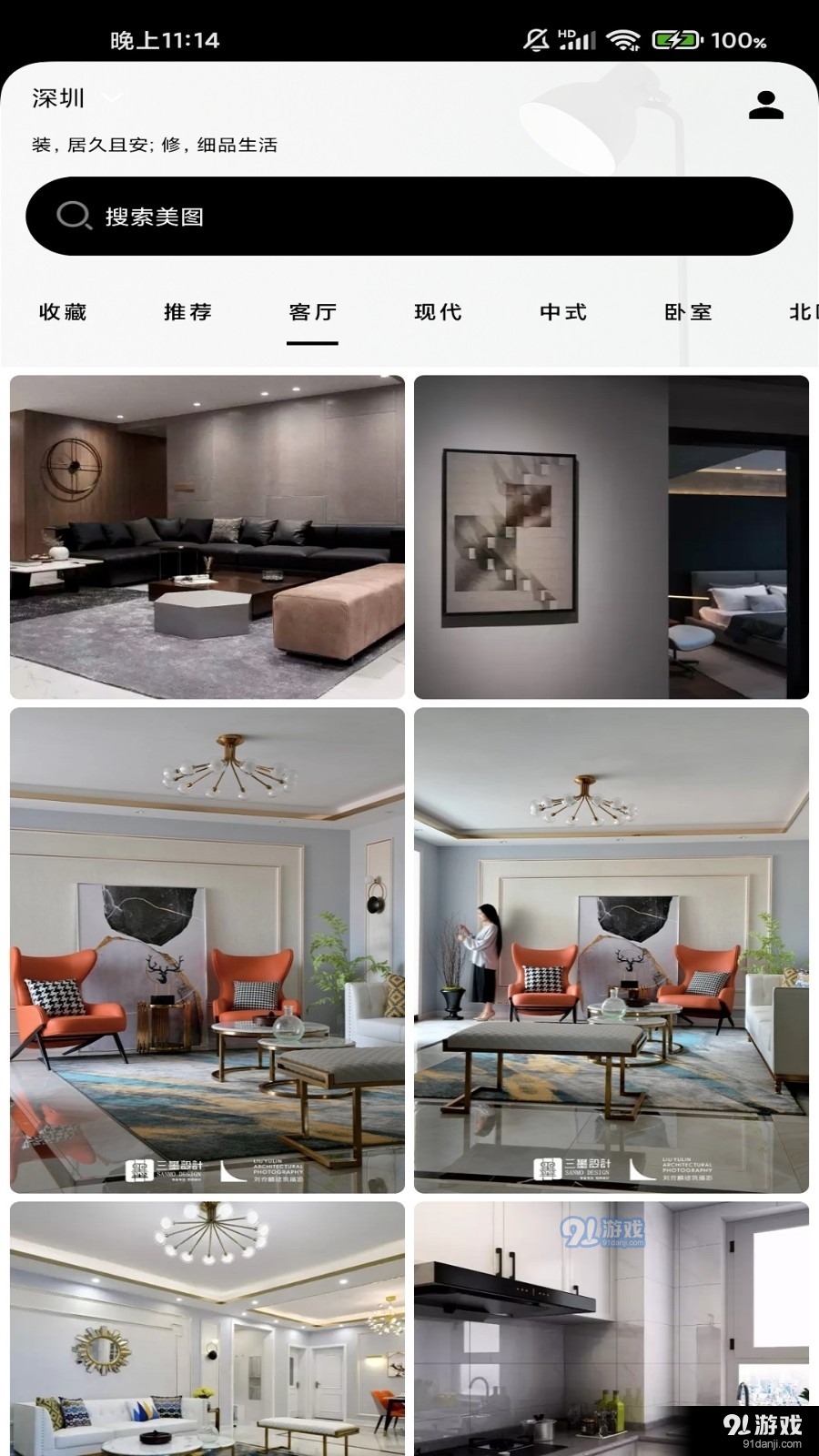View the kitchen range hood photo
Screen dimensions: 819x1456
pyautogui.click(x=612, y=1329)
